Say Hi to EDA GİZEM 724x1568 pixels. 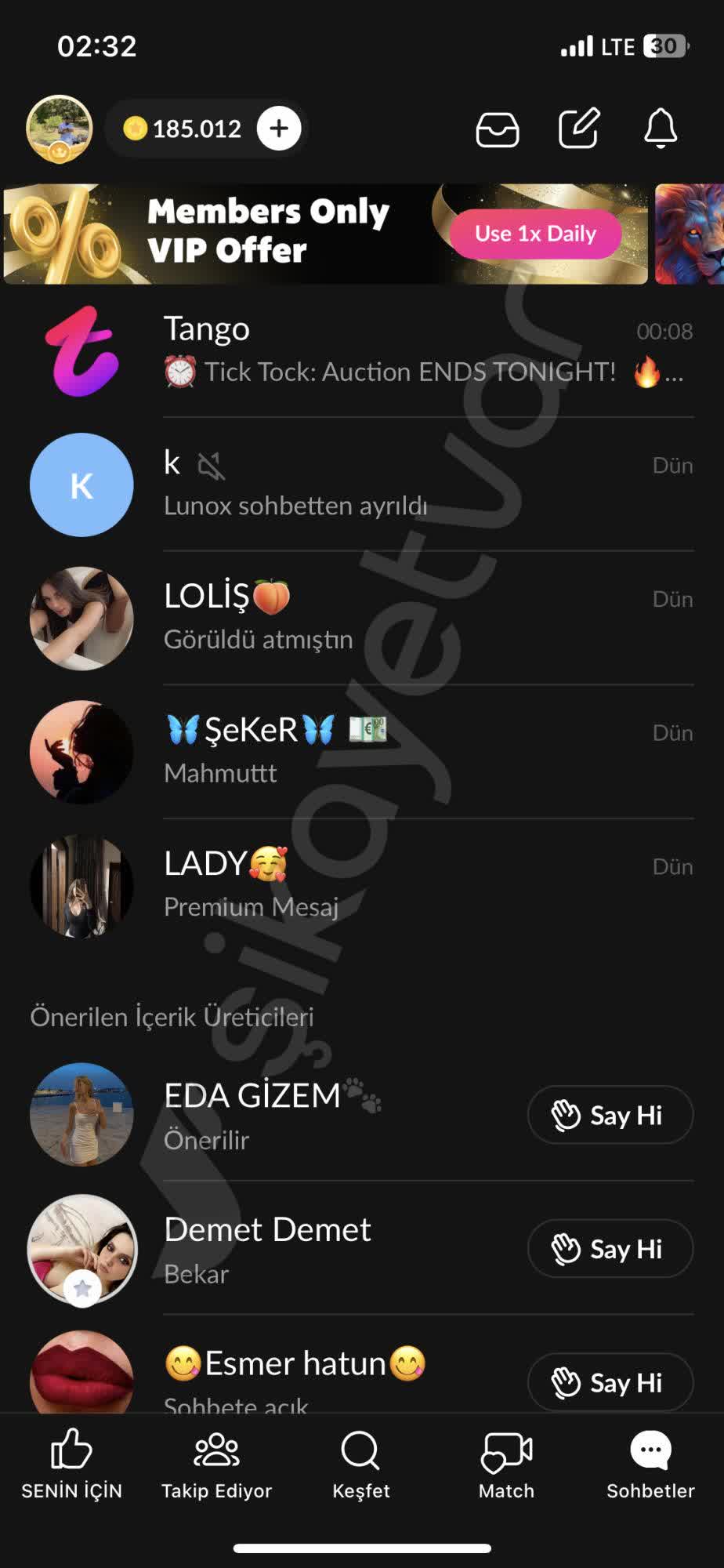[610, 1116]
